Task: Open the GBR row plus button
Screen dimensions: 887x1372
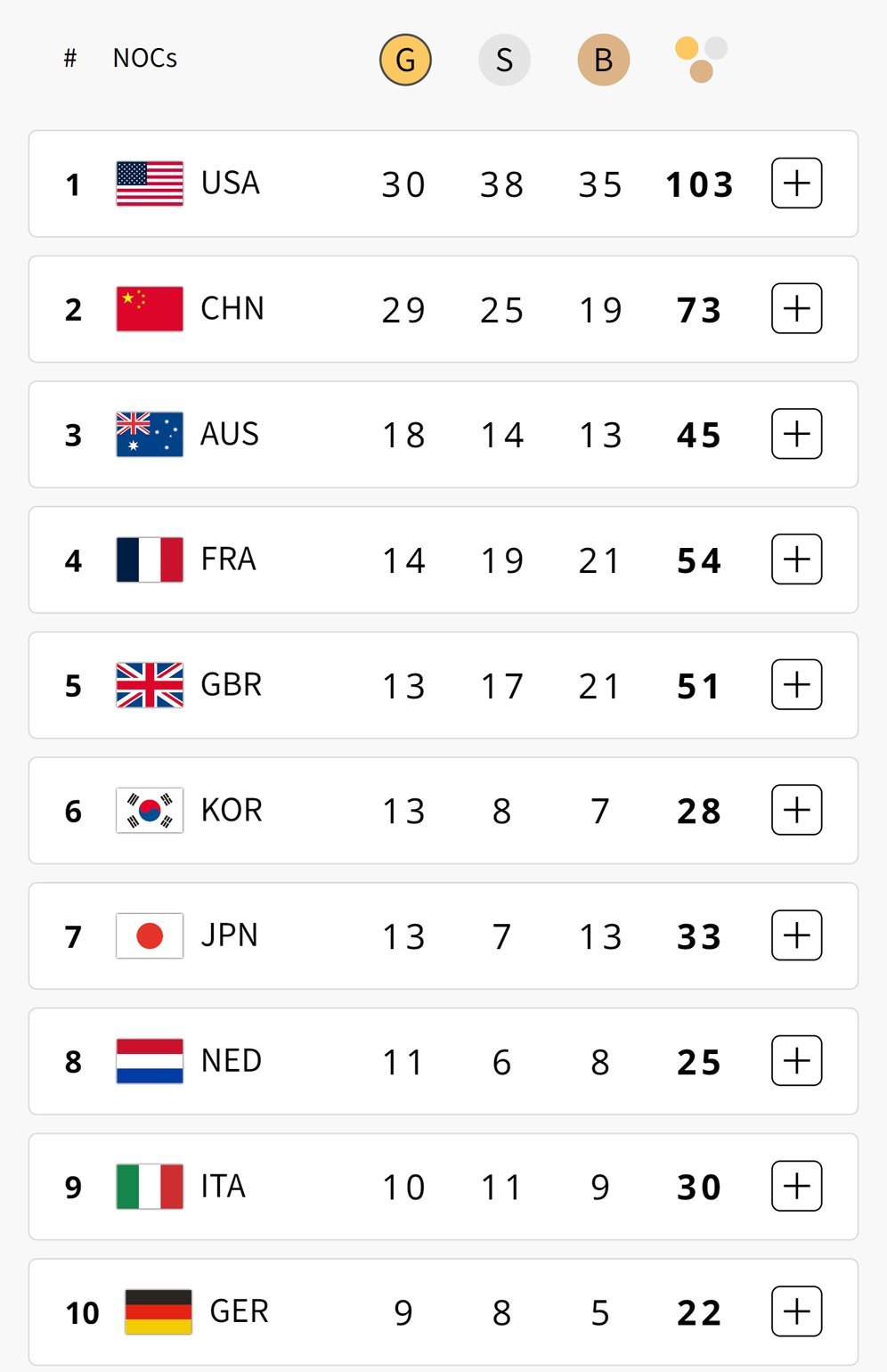Action: [x=796, y=685]
